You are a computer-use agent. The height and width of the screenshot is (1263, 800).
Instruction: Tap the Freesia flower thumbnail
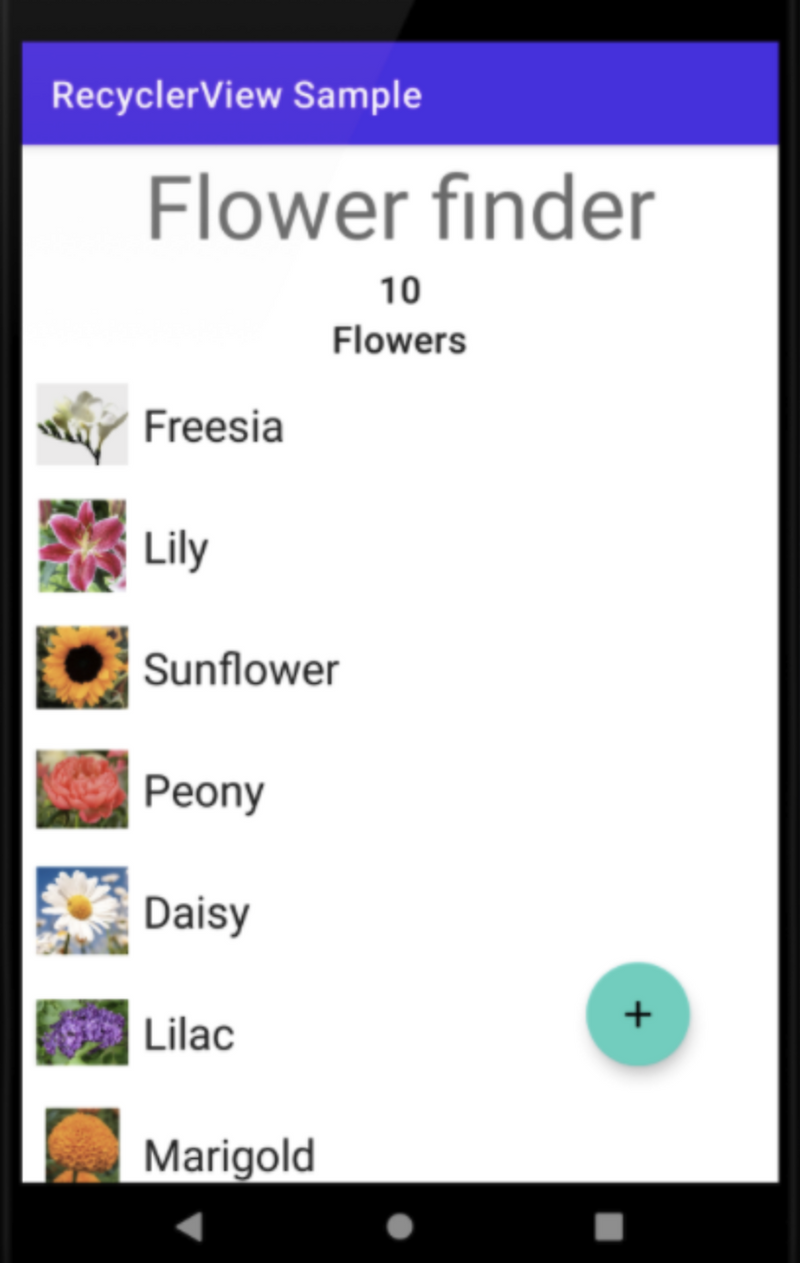82,423
